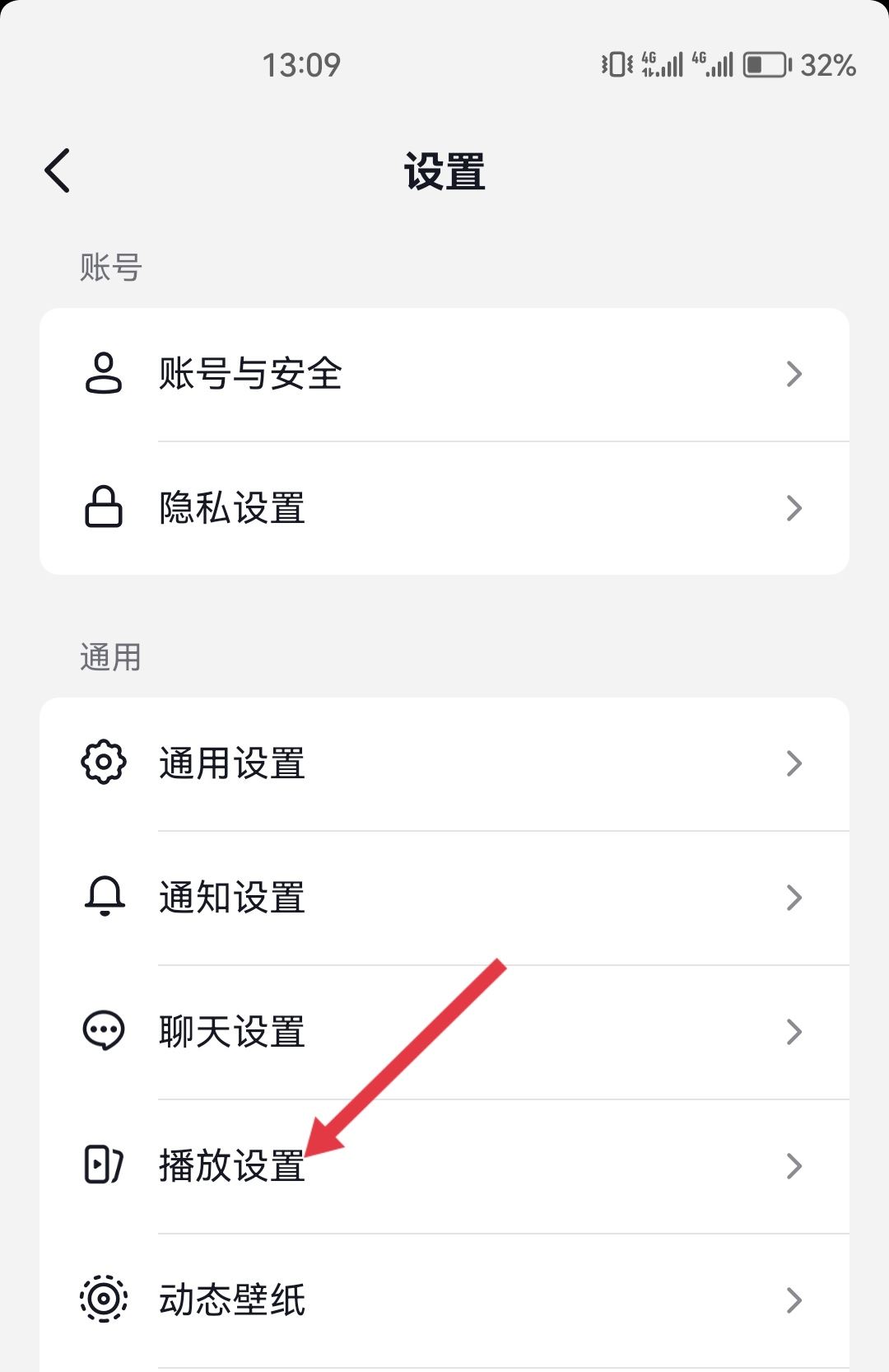889x1372 pixels.
Task: Tap the account profile icon beside 账号与安全
Action: click(103, 373)
